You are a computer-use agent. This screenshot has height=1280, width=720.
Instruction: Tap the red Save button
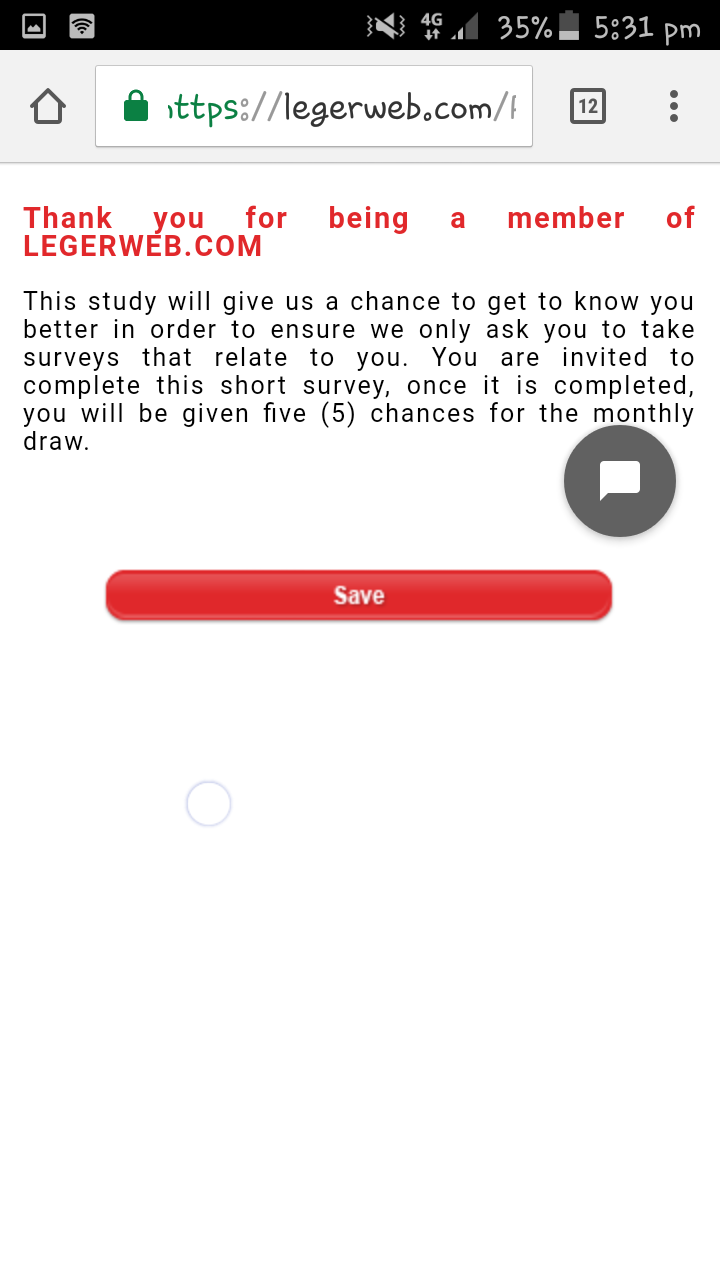click(x=358, y=595)
